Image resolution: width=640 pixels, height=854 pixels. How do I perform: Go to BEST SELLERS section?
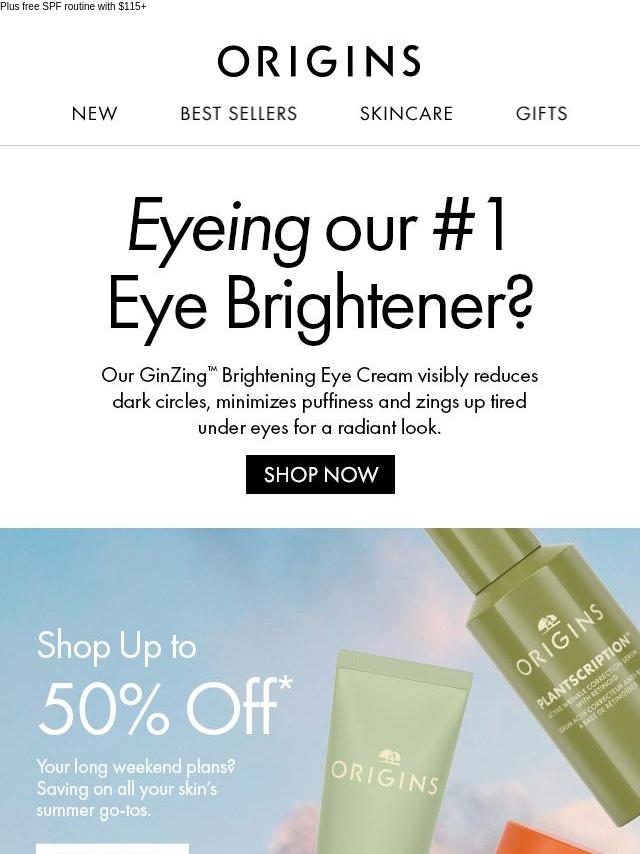pos(239,114)
